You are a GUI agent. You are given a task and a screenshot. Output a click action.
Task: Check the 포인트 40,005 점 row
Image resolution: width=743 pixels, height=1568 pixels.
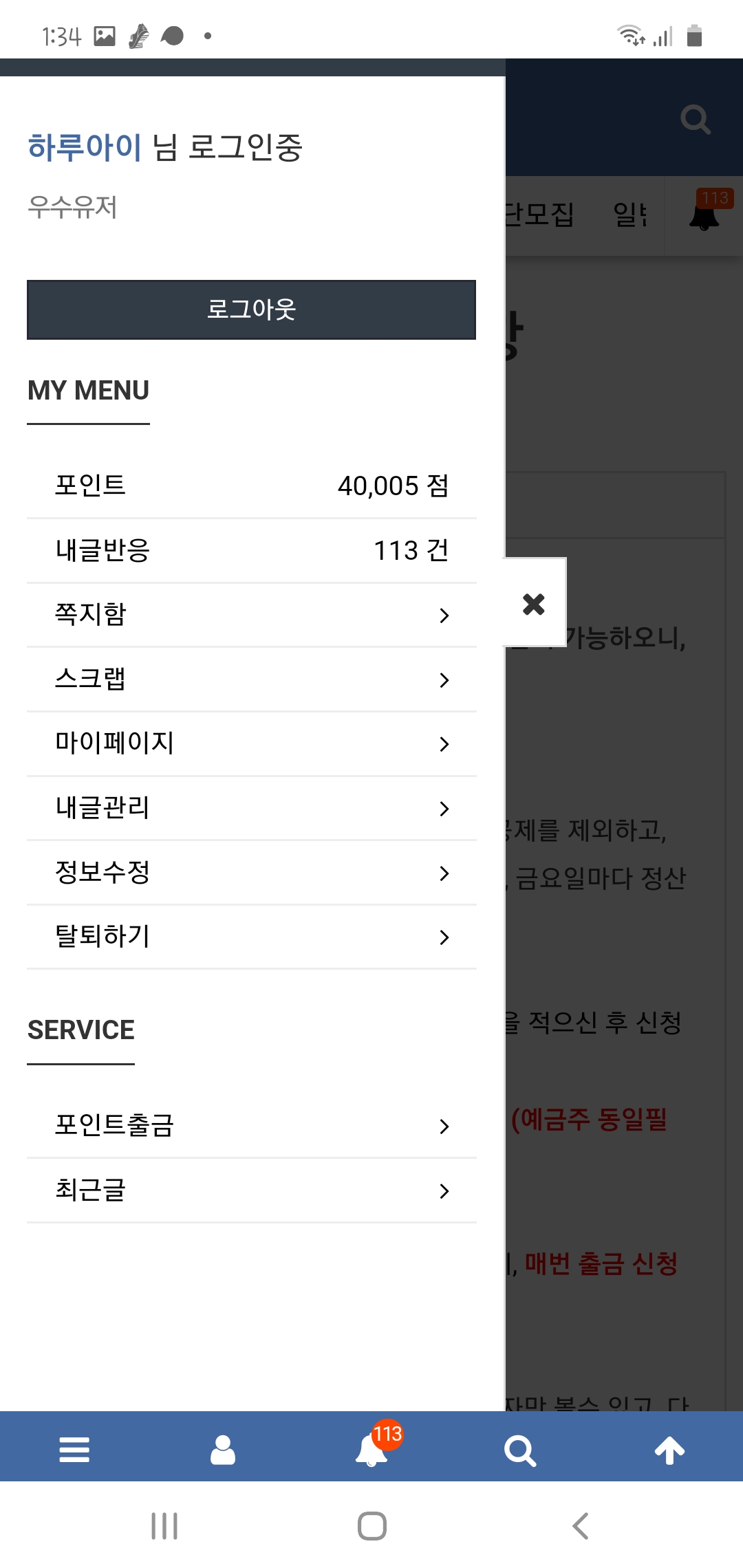[x=251, y=486]
